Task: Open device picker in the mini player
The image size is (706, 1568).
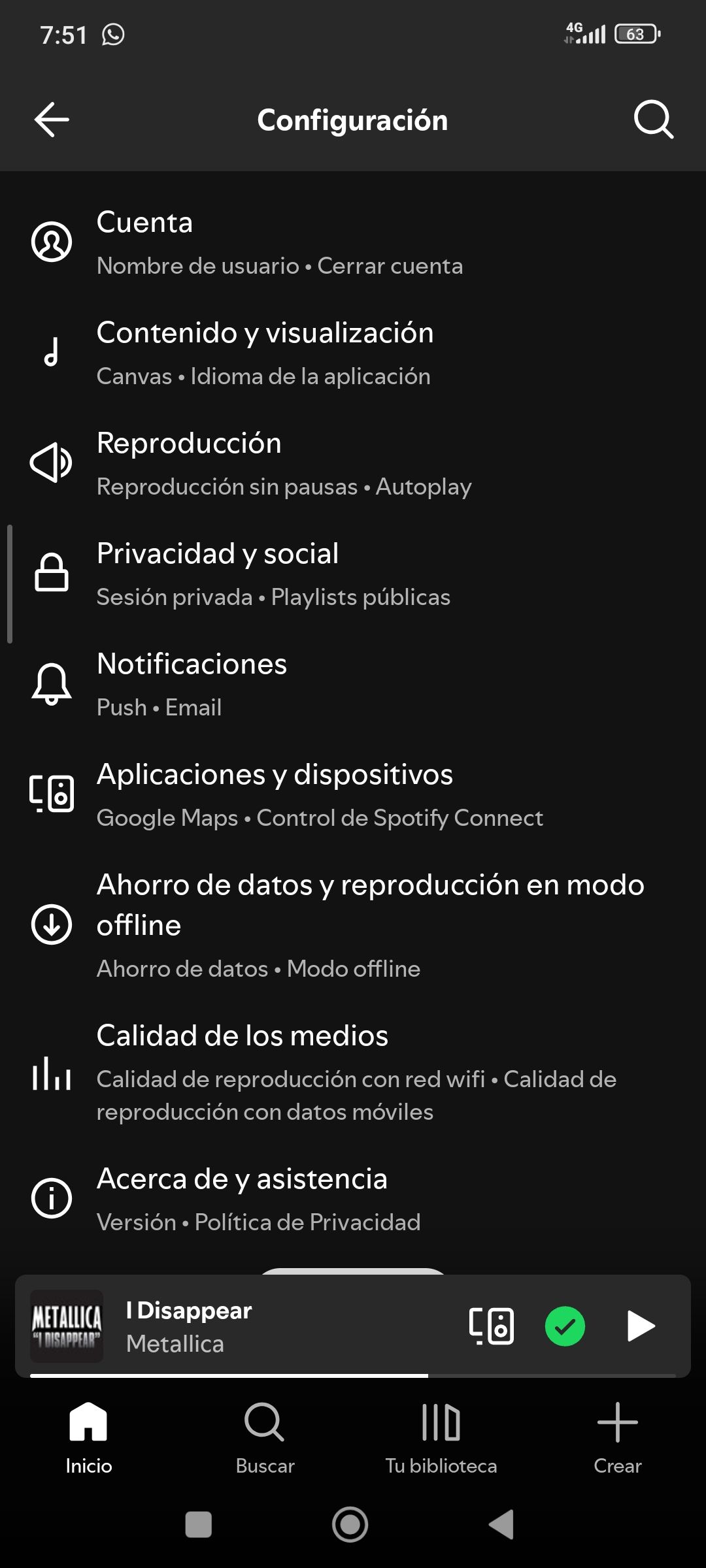Action: click(492, 1326)
